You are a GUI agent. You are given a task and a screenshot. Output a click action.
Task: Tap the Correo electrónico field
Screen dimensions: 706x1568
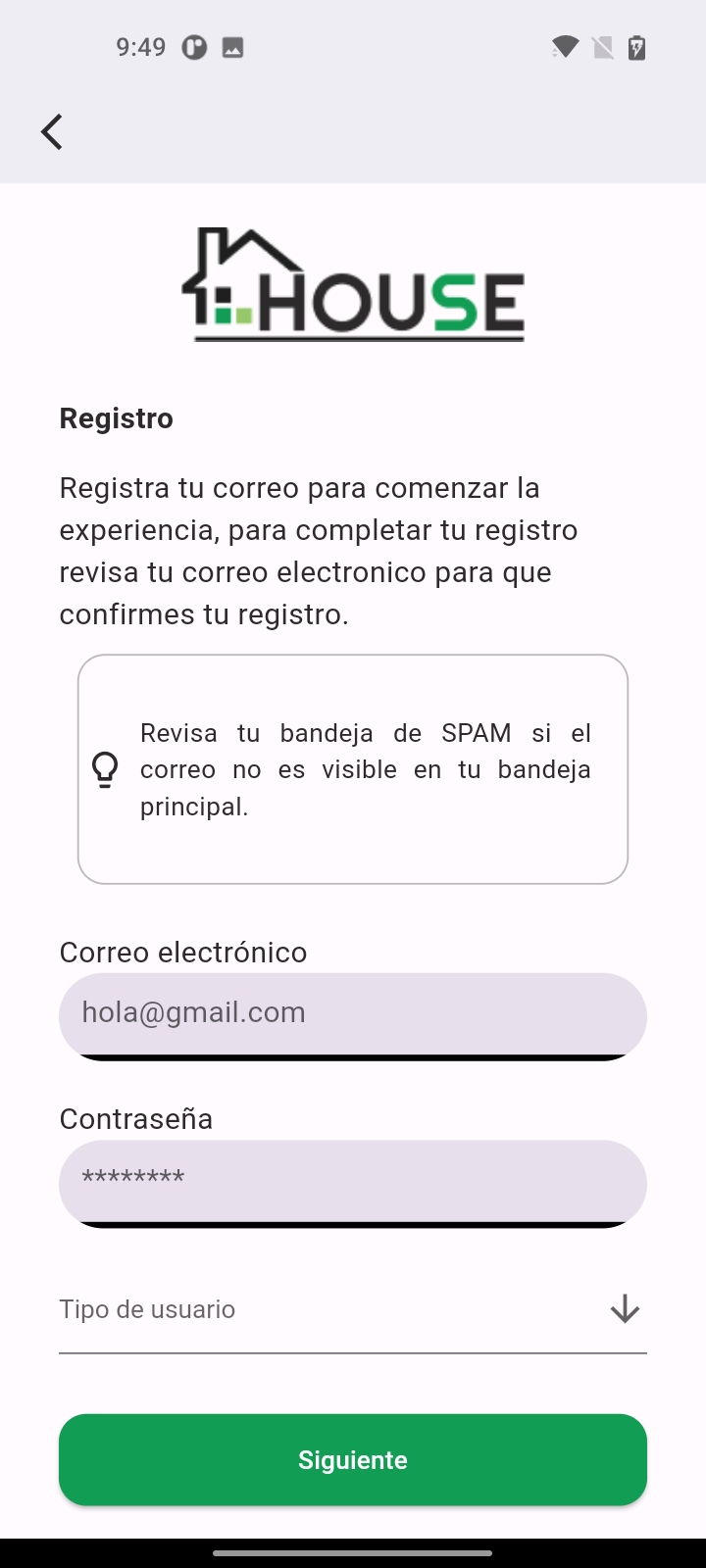point(353,1013)
